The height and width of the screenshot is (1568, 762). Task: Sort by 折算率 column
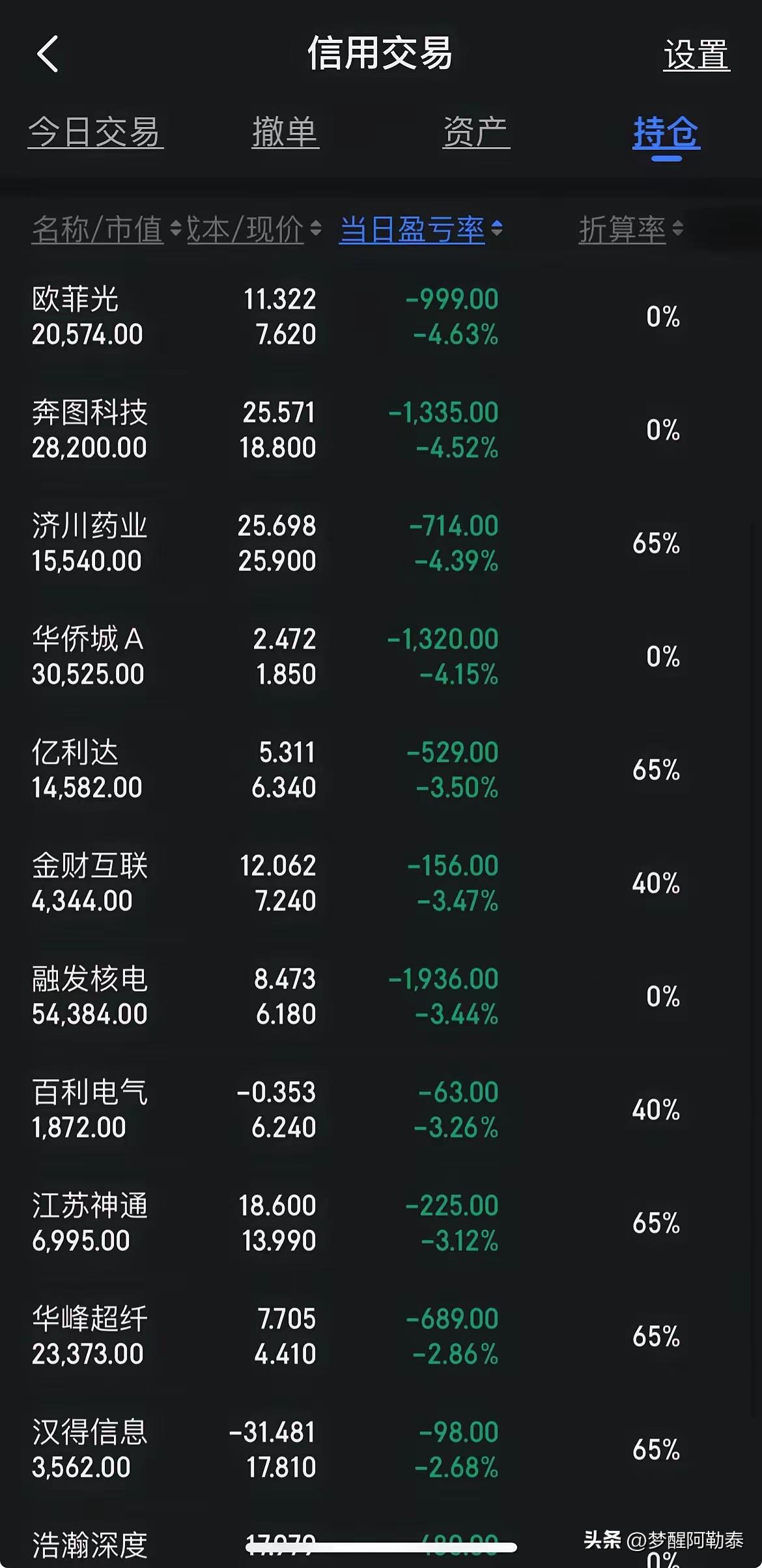[x=630, y=230]
